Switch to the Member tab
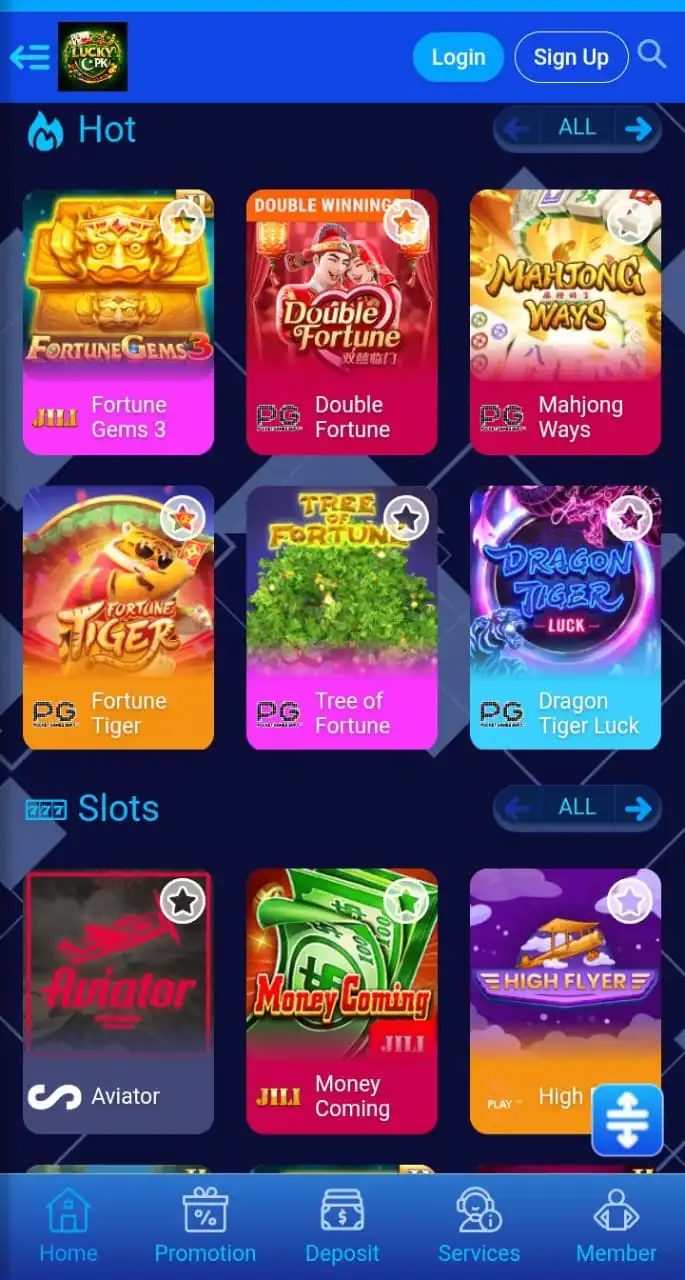 [x=616, y=1226]
